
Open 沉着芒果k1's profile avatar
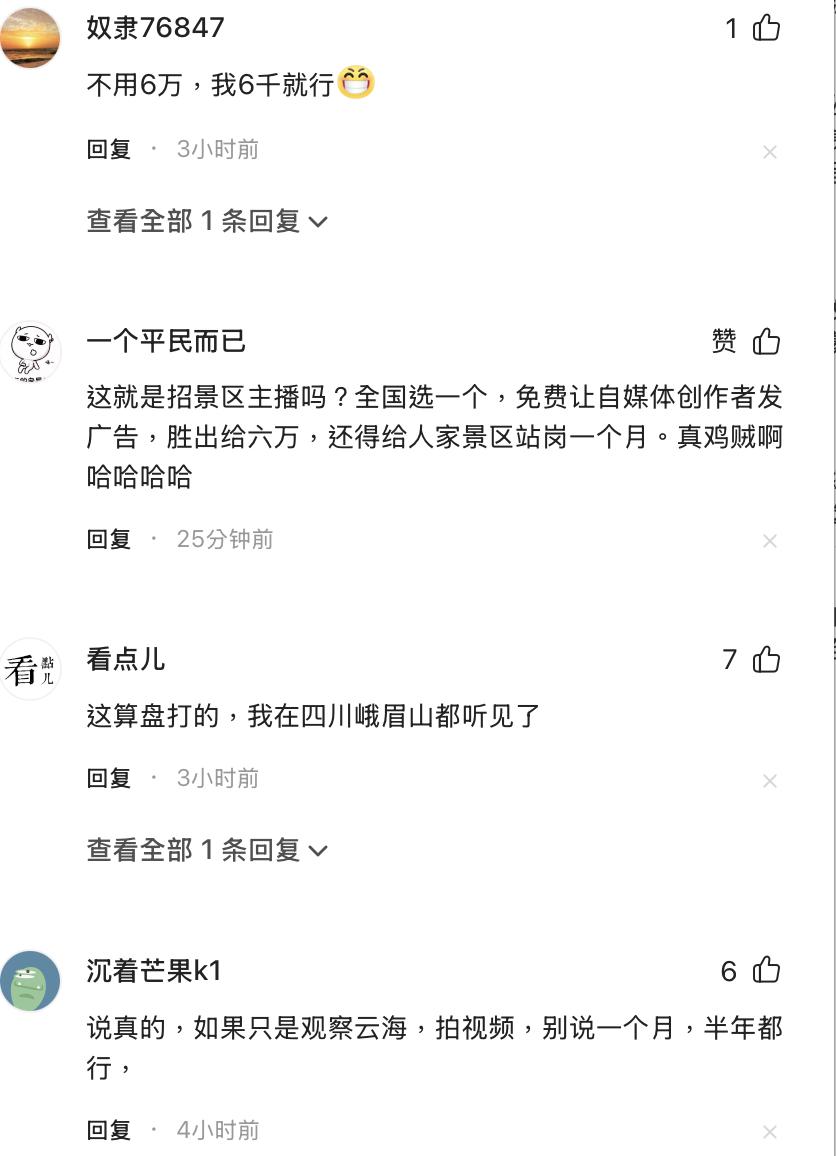point(30,981)
